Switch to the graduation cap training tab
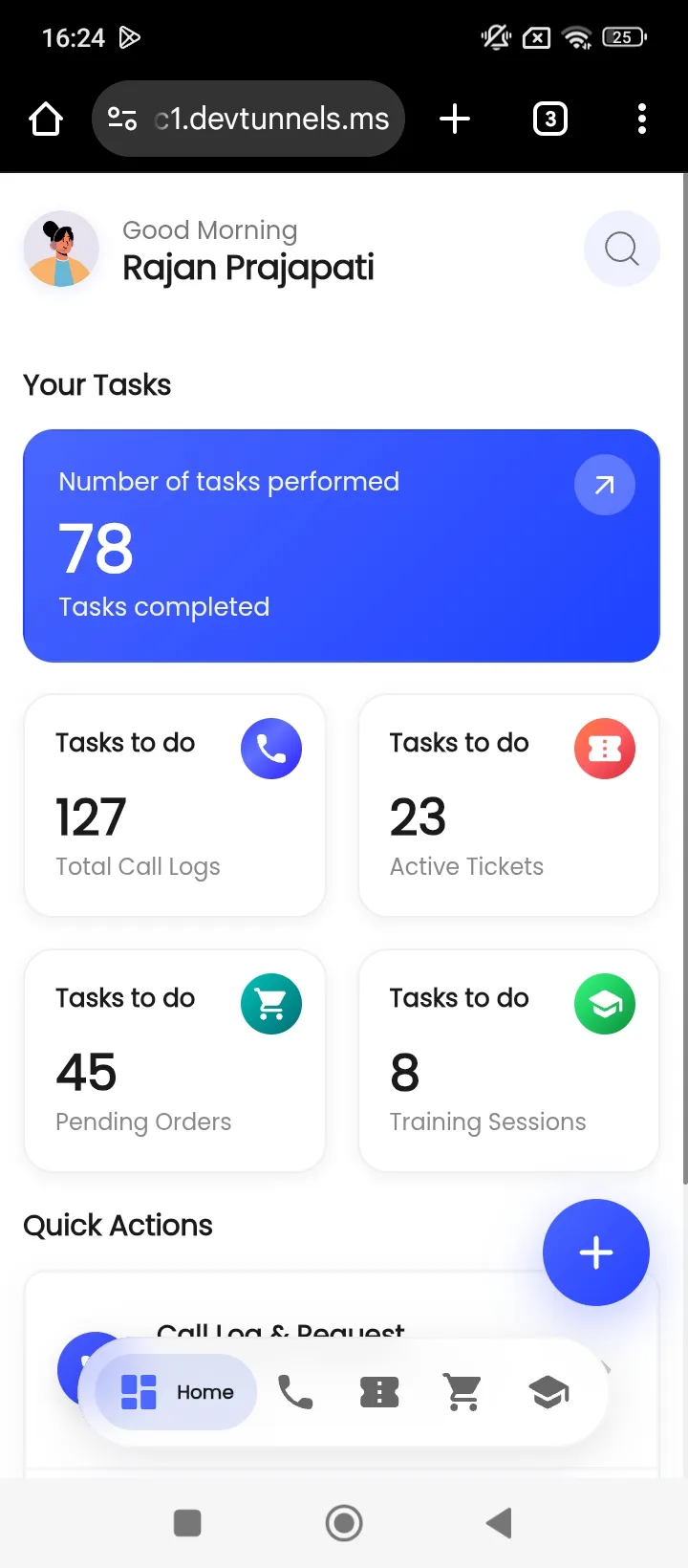Image resolution: width=688 pixels, height=1568 pixels. 548,1392
